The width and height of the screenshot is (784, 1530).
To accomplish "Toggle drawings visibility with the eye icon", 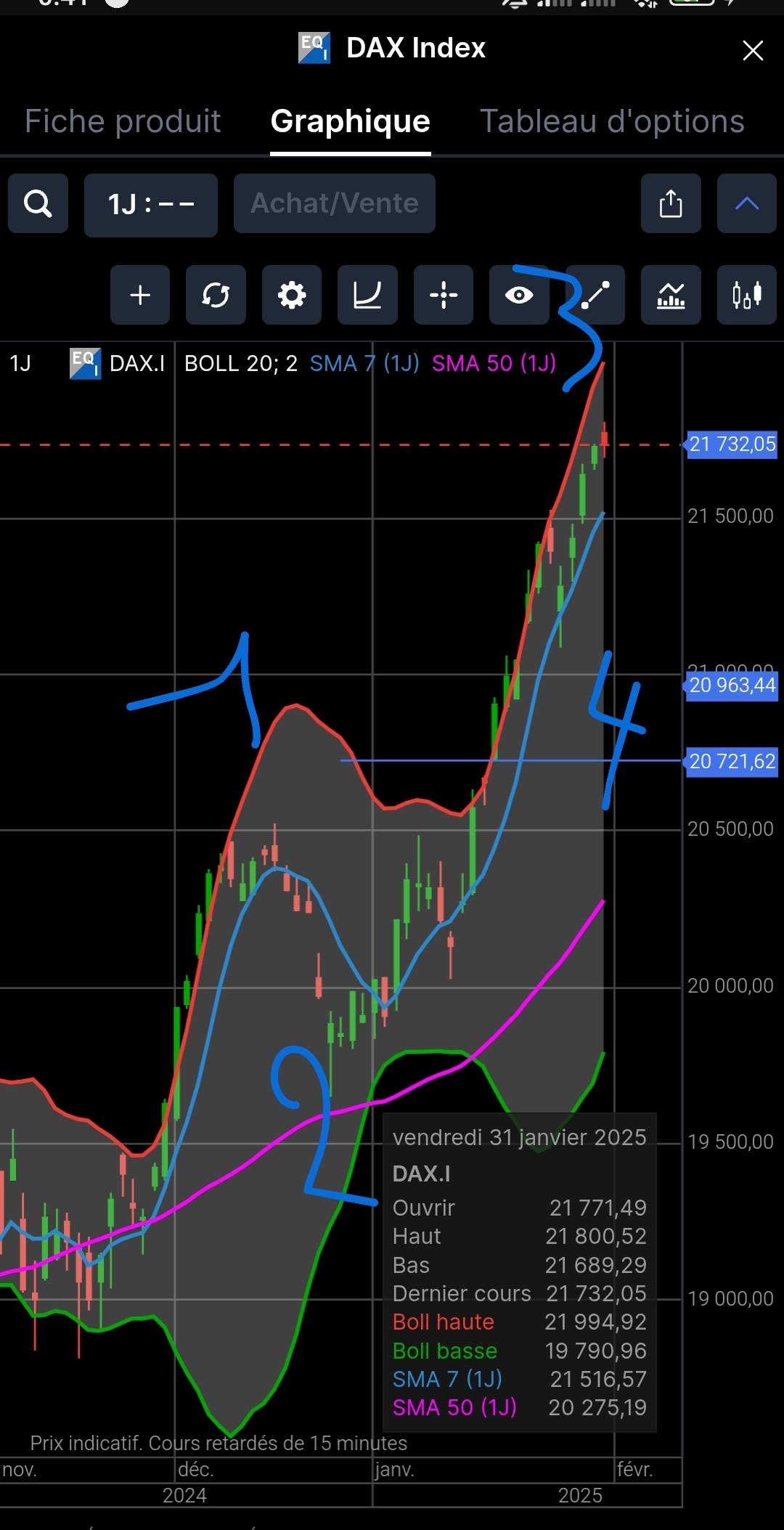I will point(519,295).
